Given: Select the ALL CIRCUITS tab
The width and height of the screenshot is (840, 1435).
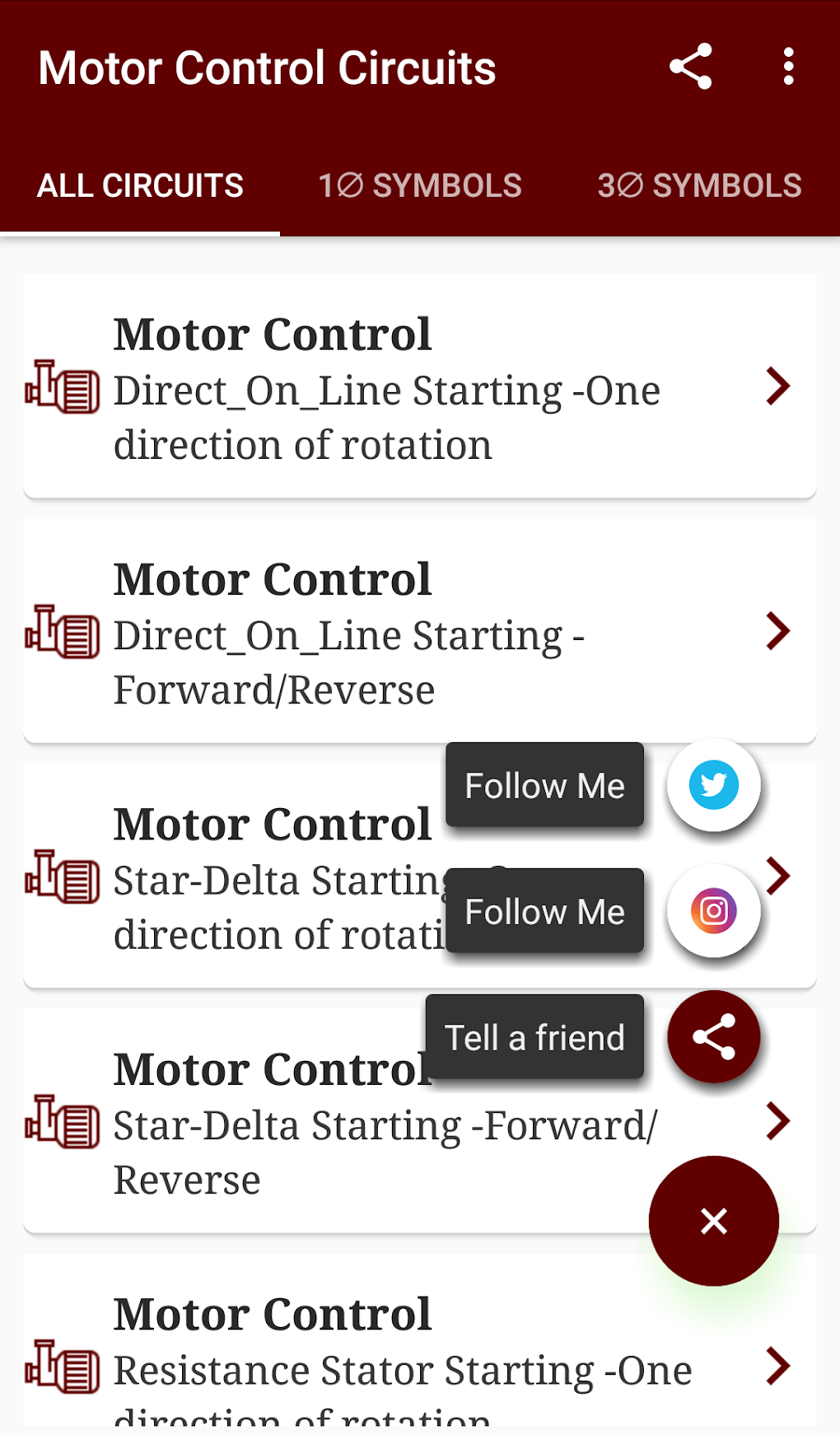Looking at the screenshot, I should [x=140, y=185].
